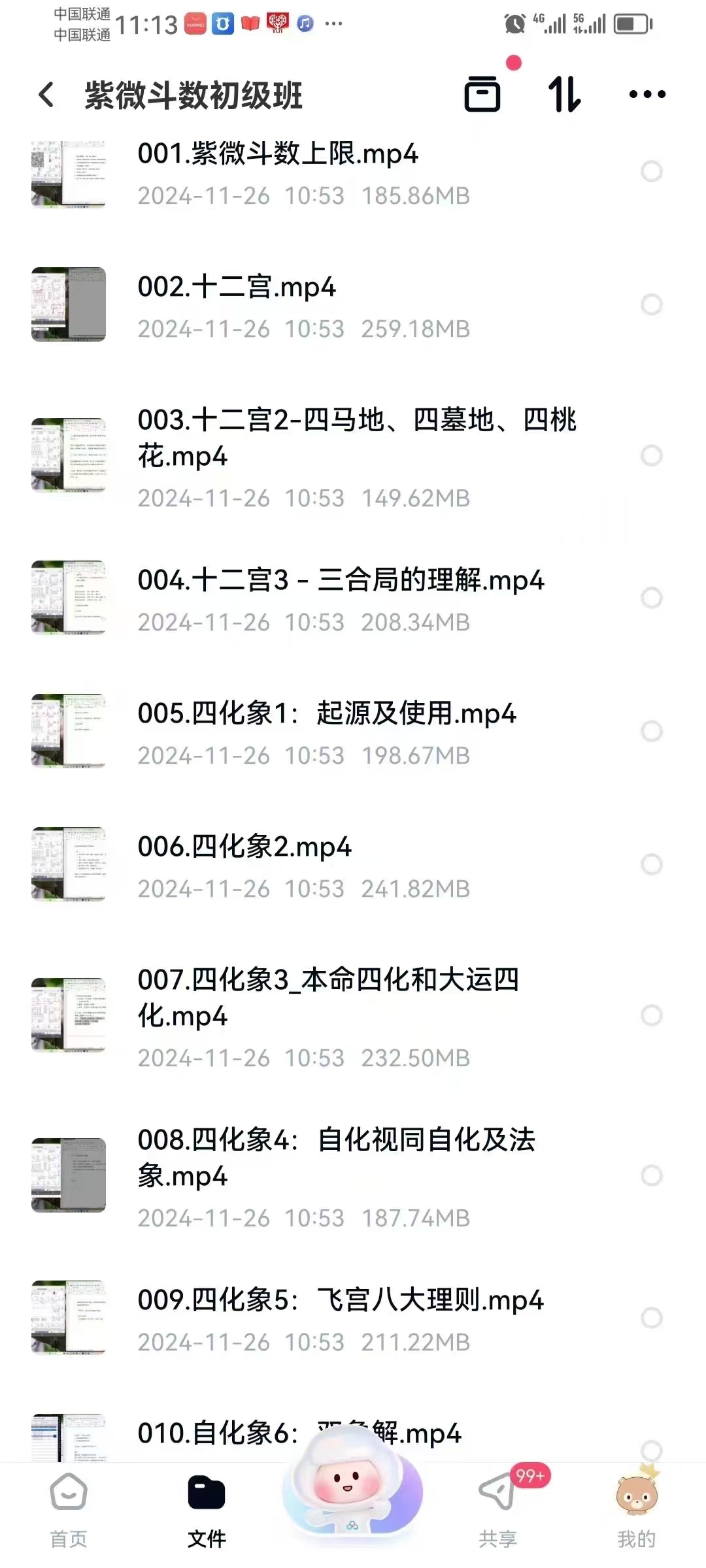The height and width of the screenshot is (1568, 706).
Task: Mark 001.紫微斗数上限.mp4 with its circle
Action: tap(651, 172)
